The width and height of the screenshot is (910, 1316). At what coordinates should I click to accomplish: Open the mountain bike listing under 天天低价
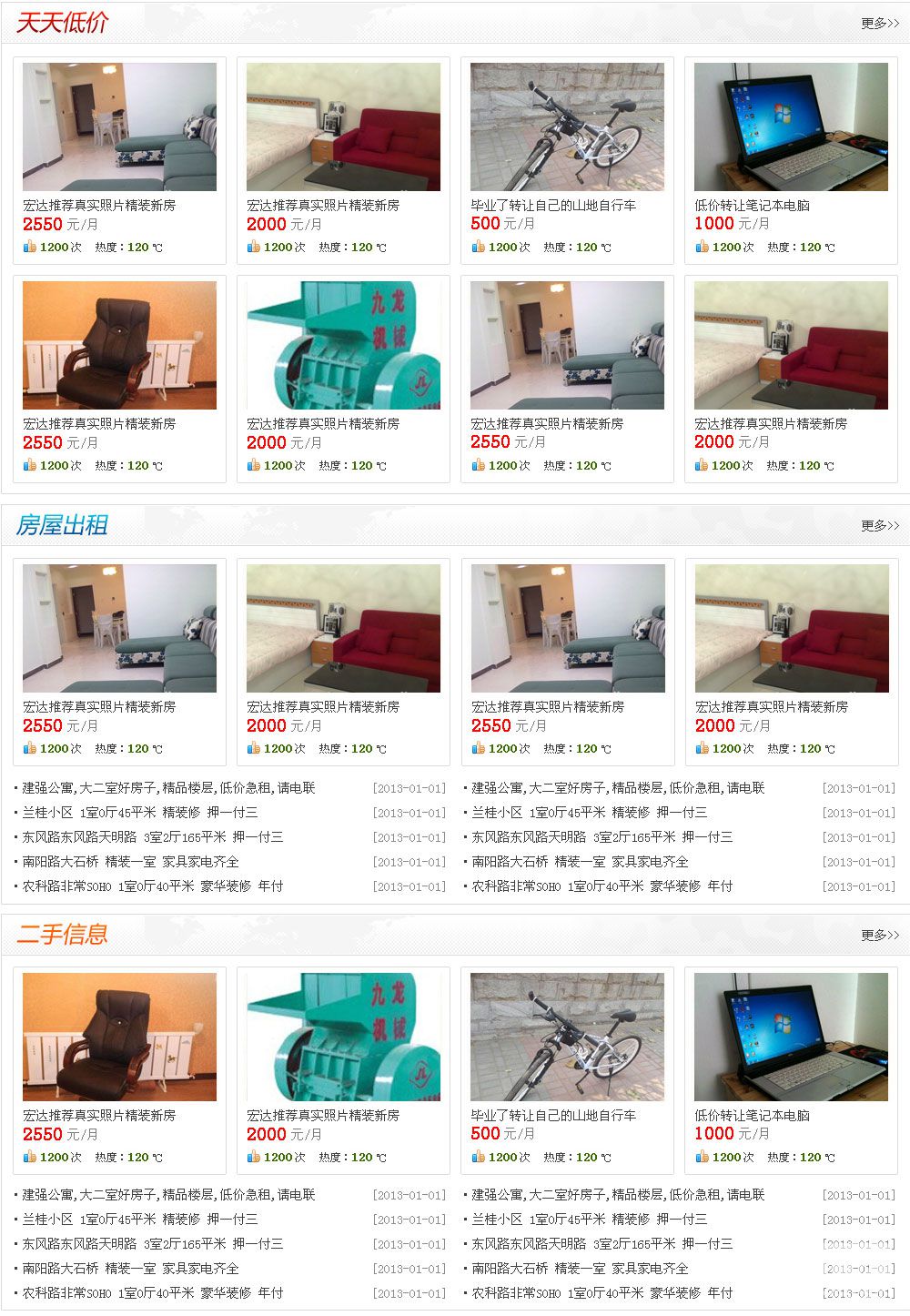567,127
